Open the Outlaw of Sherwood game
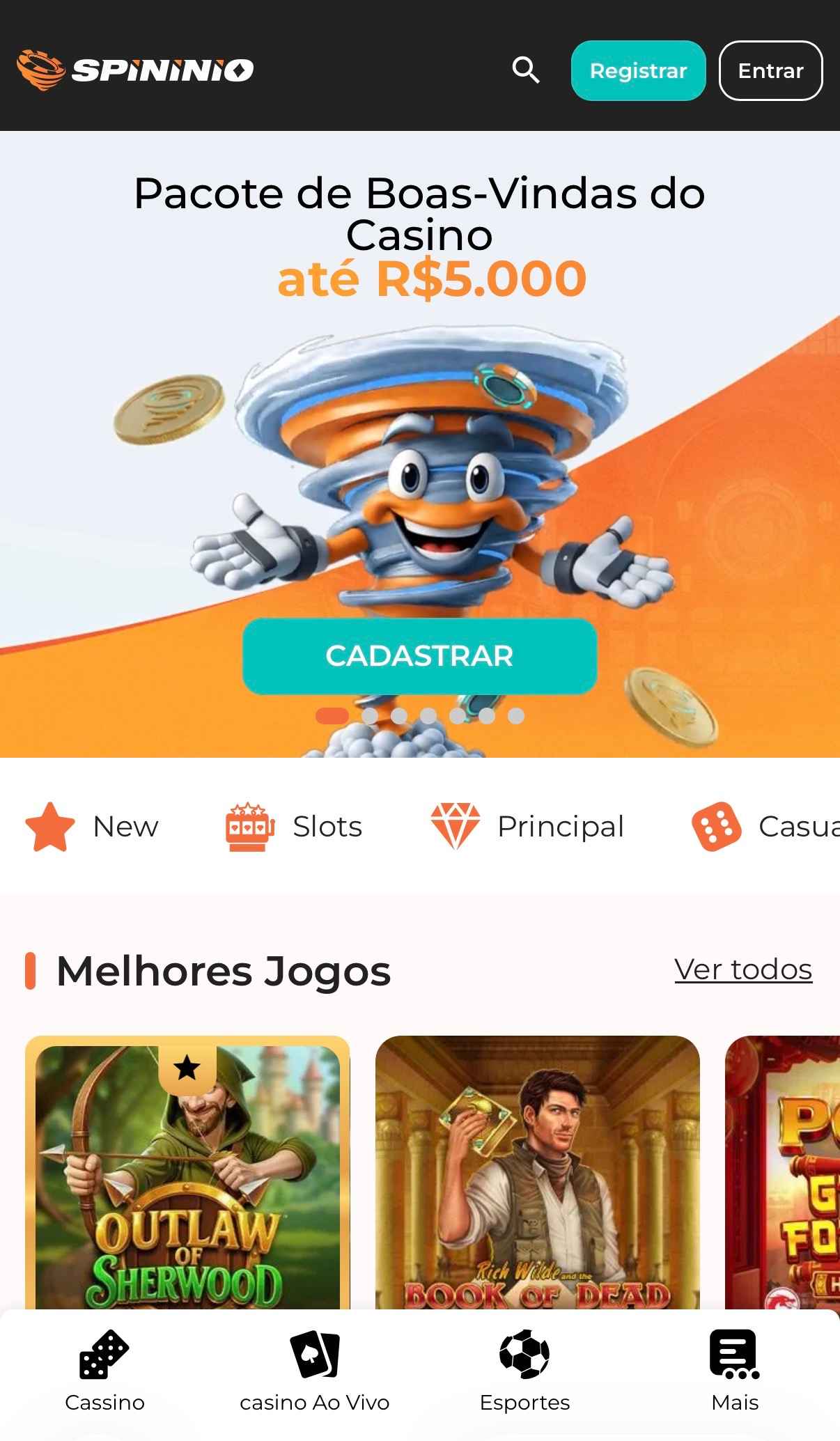Viewport: 840px width, 1441px height. pyautogui.click(x=187, y=1172)
